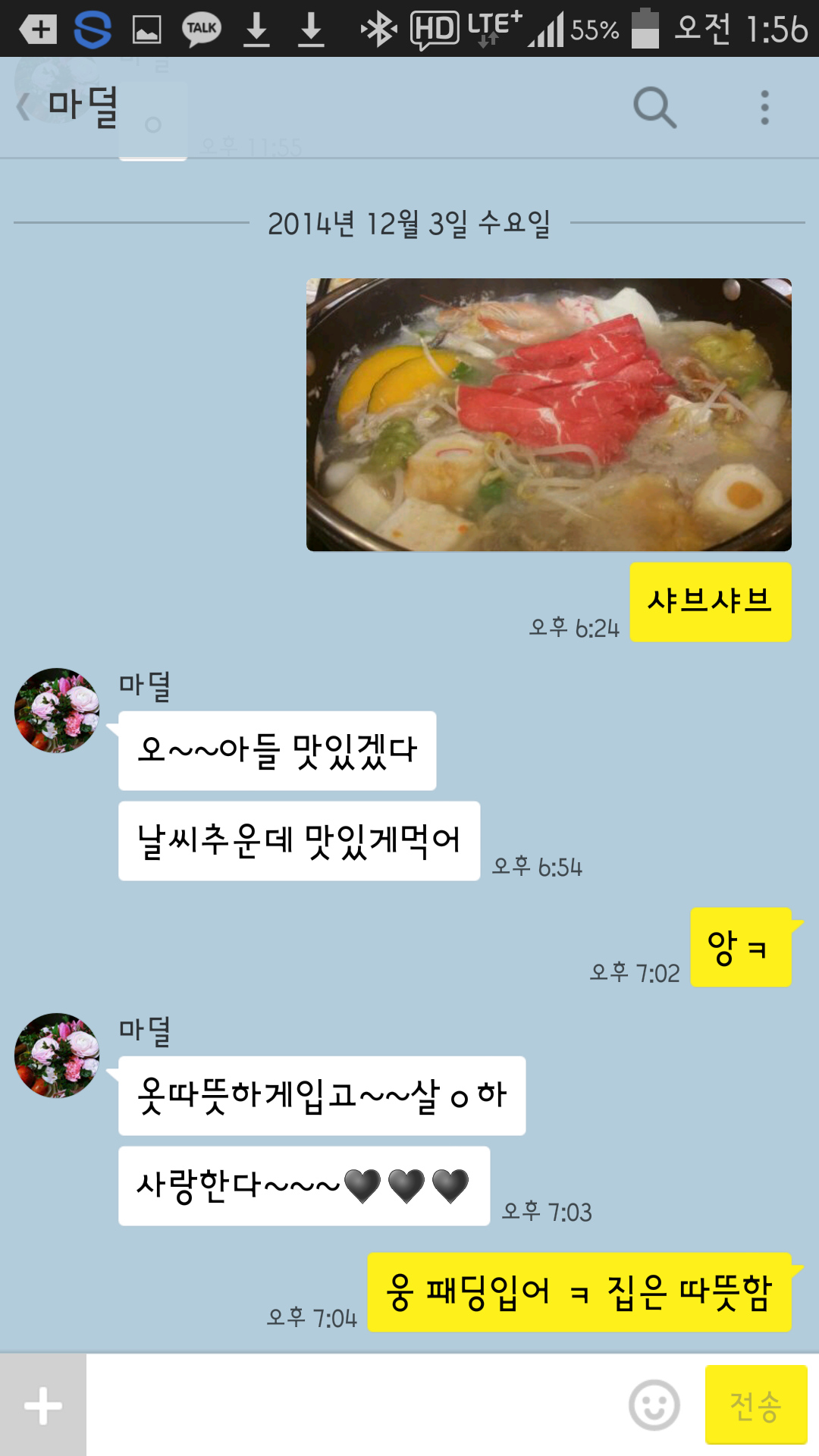
Task: Open the three-dot overflow menu
Action: (764, 107)
